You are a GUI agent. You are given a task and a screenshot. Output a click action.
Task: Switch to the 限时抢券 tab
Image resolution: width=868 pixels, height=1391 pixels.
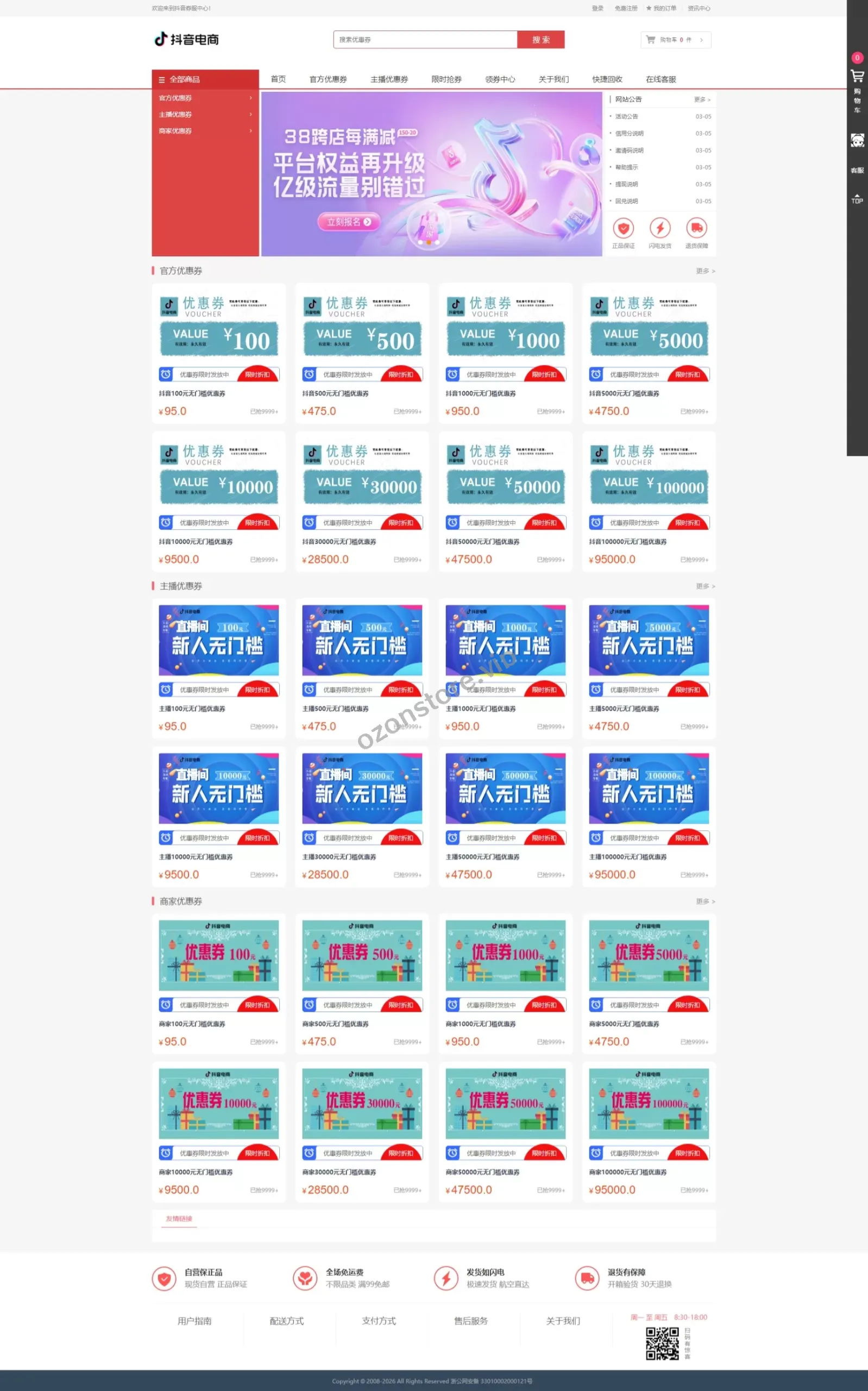[446, 79]
